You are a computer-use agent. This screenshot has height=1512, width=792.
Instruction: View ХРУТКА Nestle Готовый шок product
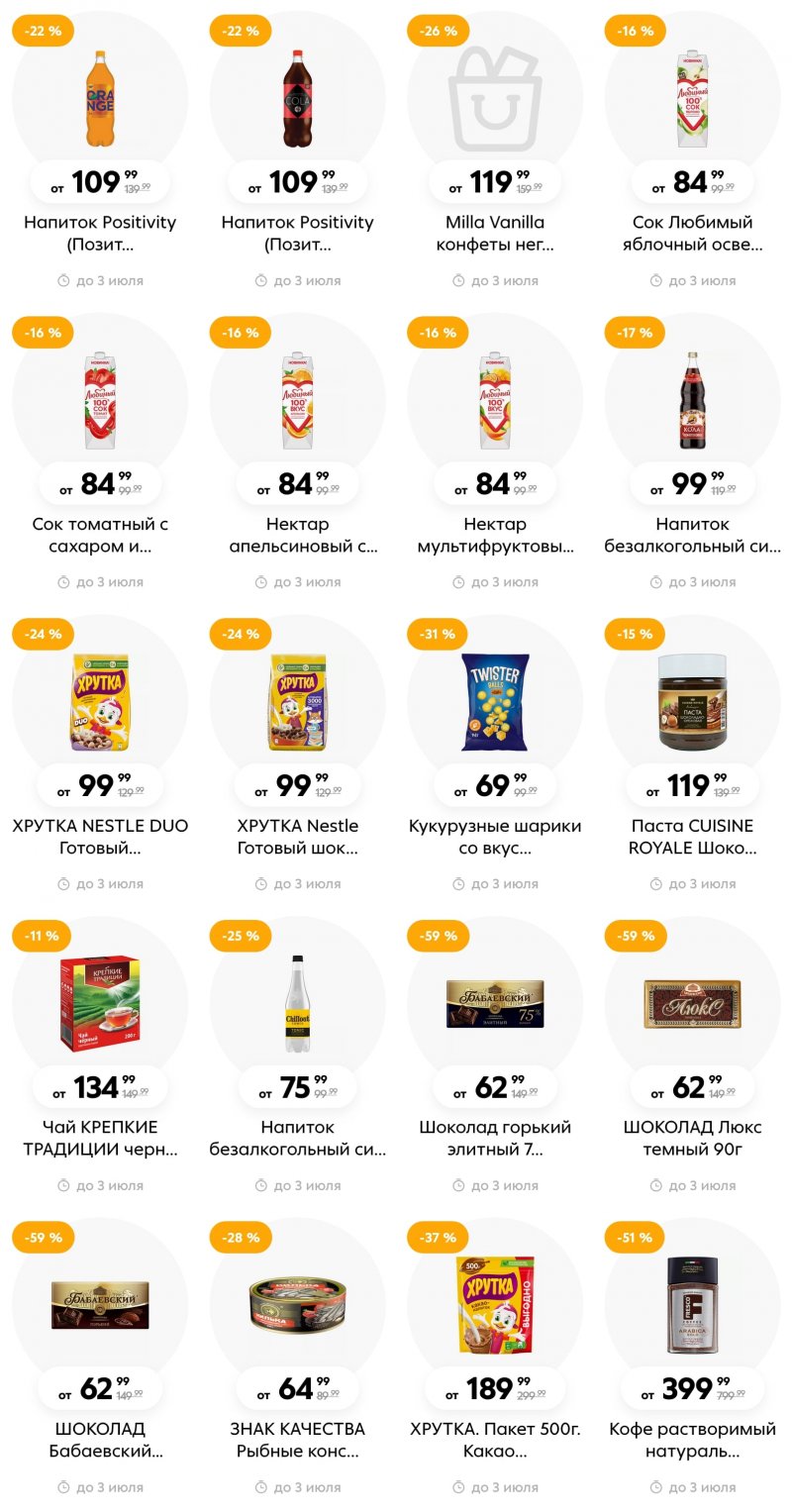297,703
